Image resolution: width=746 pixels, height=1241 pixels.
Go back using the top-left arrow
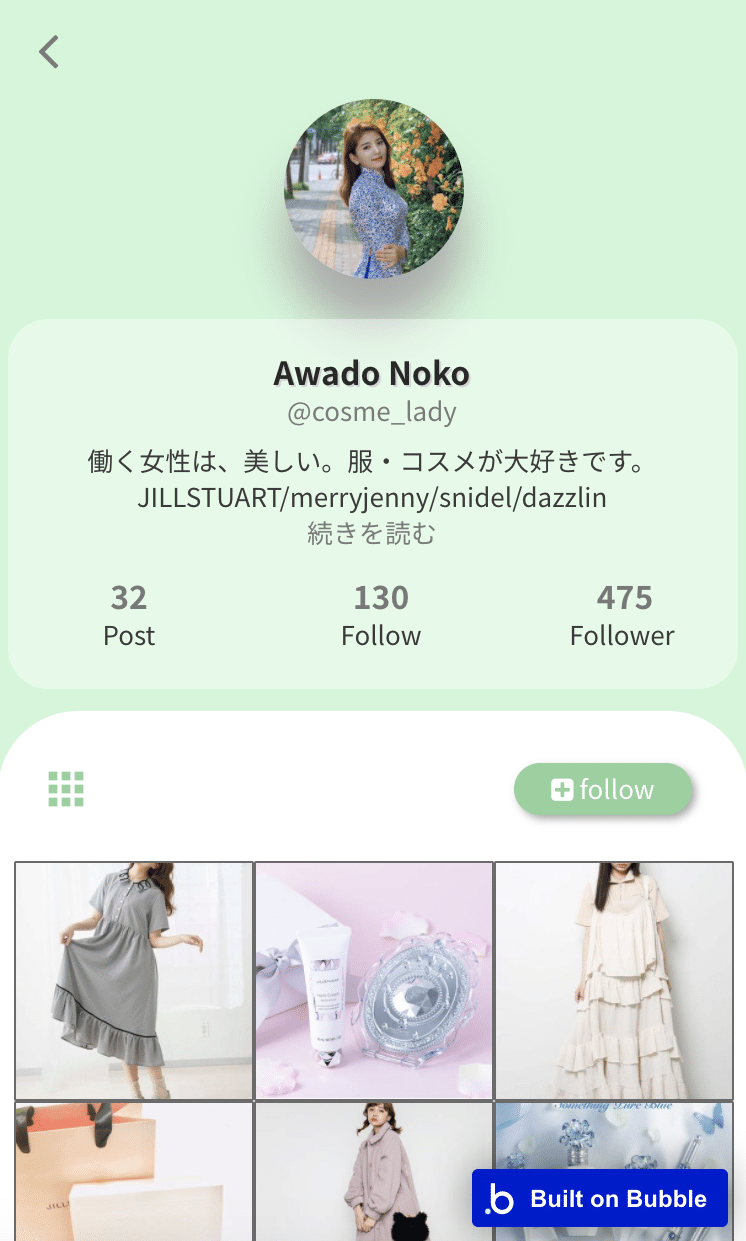pyautogui.click(x=49, y=51)
